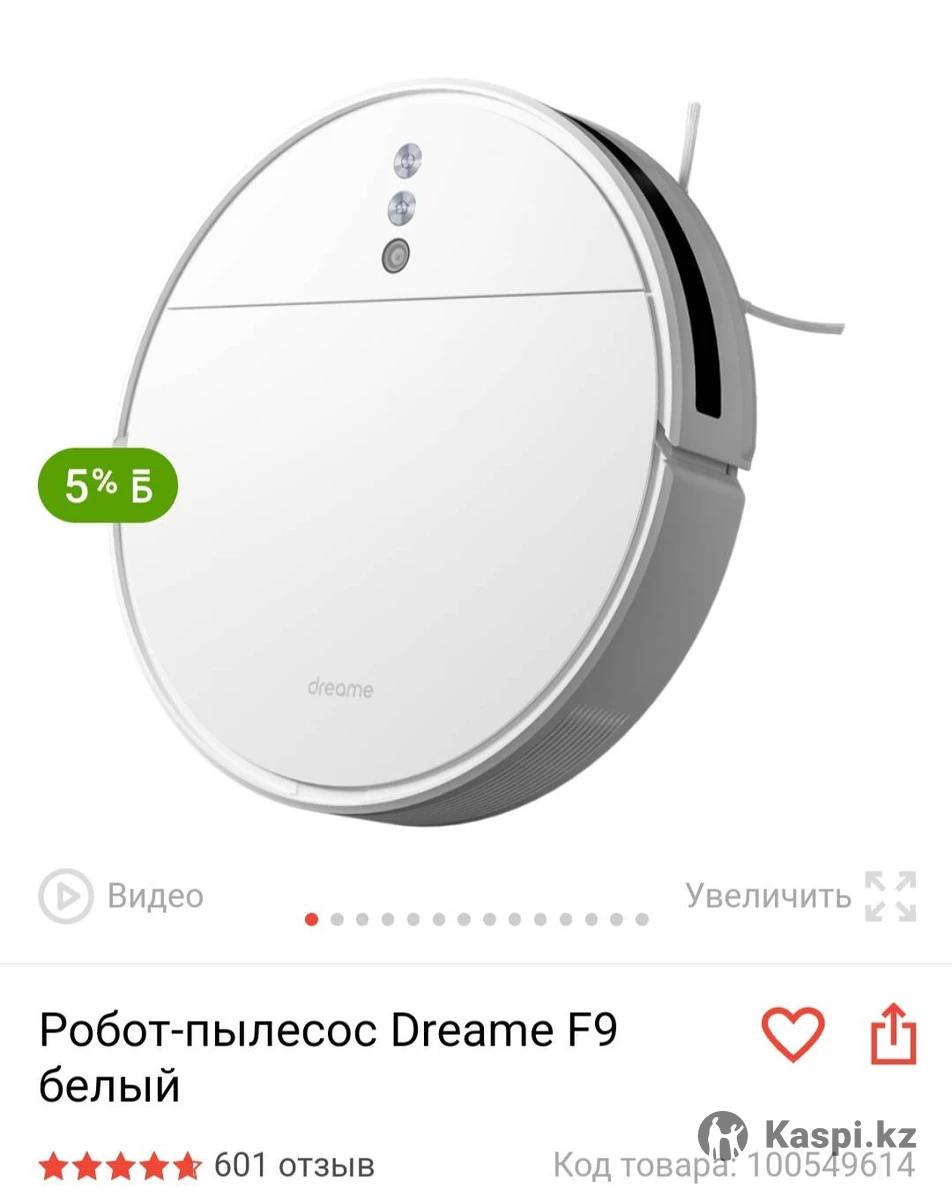Play the product video

coord(121,895)
